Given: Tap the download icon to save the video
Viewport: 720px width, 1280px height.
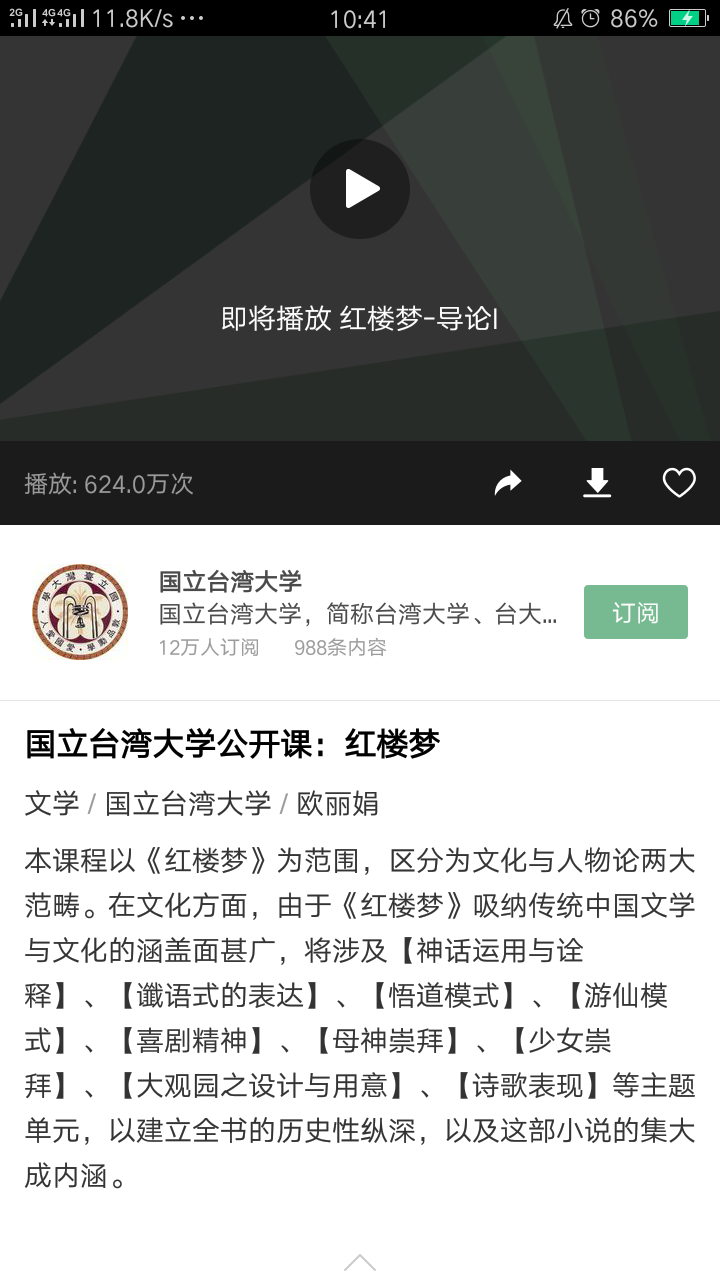Looking at the screenshot, I should click(x=596, y=482).
